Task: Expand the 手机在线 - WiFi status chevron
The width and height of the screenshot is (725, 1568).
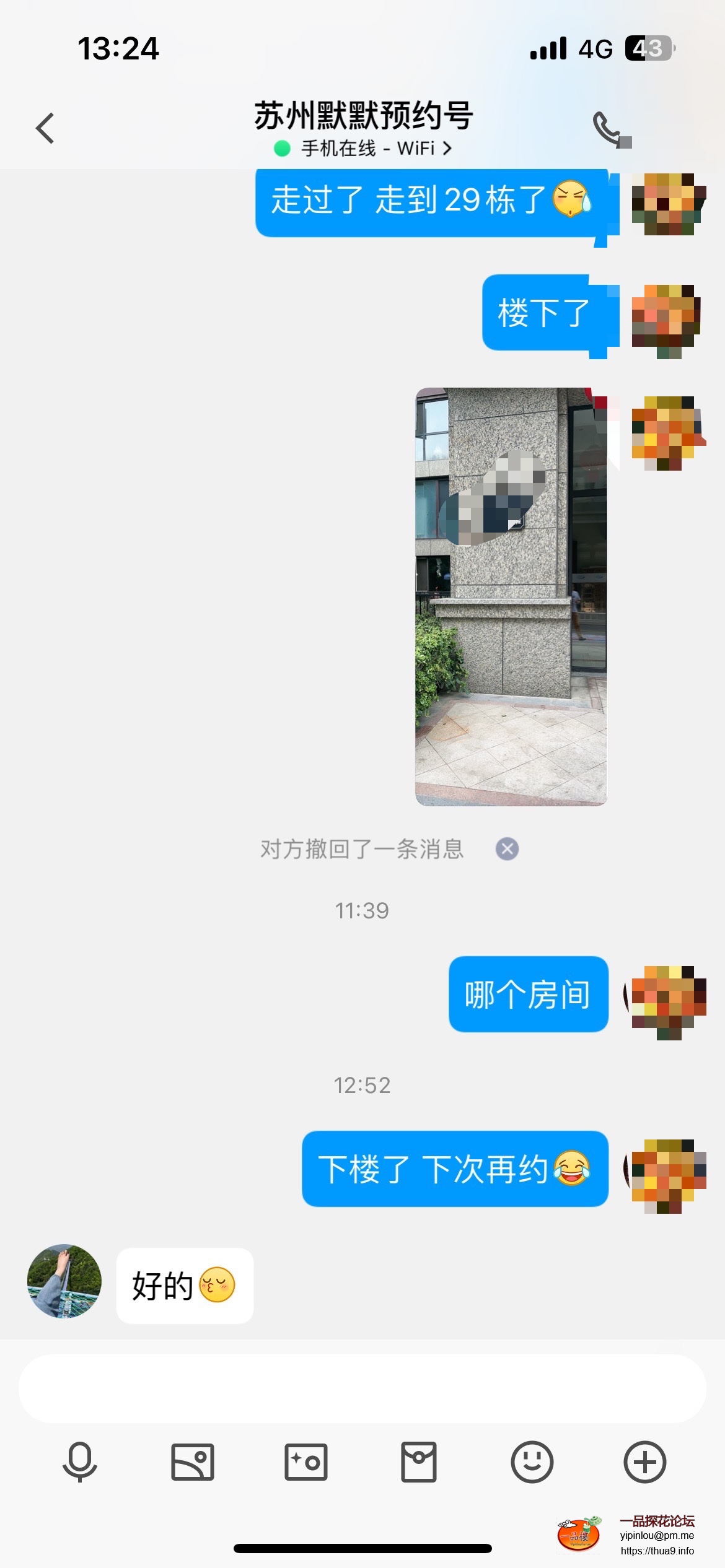Action: (447, 149)
